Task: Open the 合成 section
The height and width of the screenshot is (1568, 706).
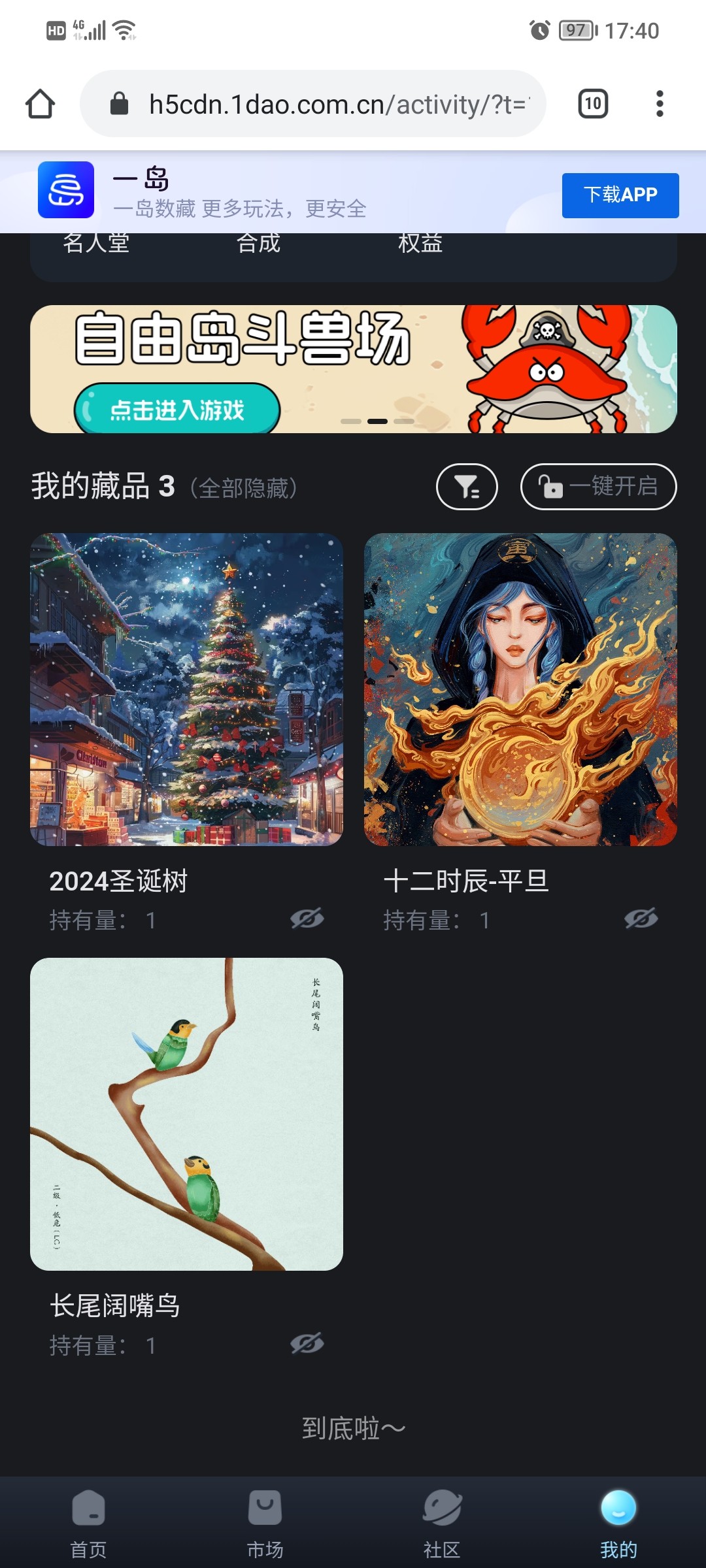Action: [258, 244]
